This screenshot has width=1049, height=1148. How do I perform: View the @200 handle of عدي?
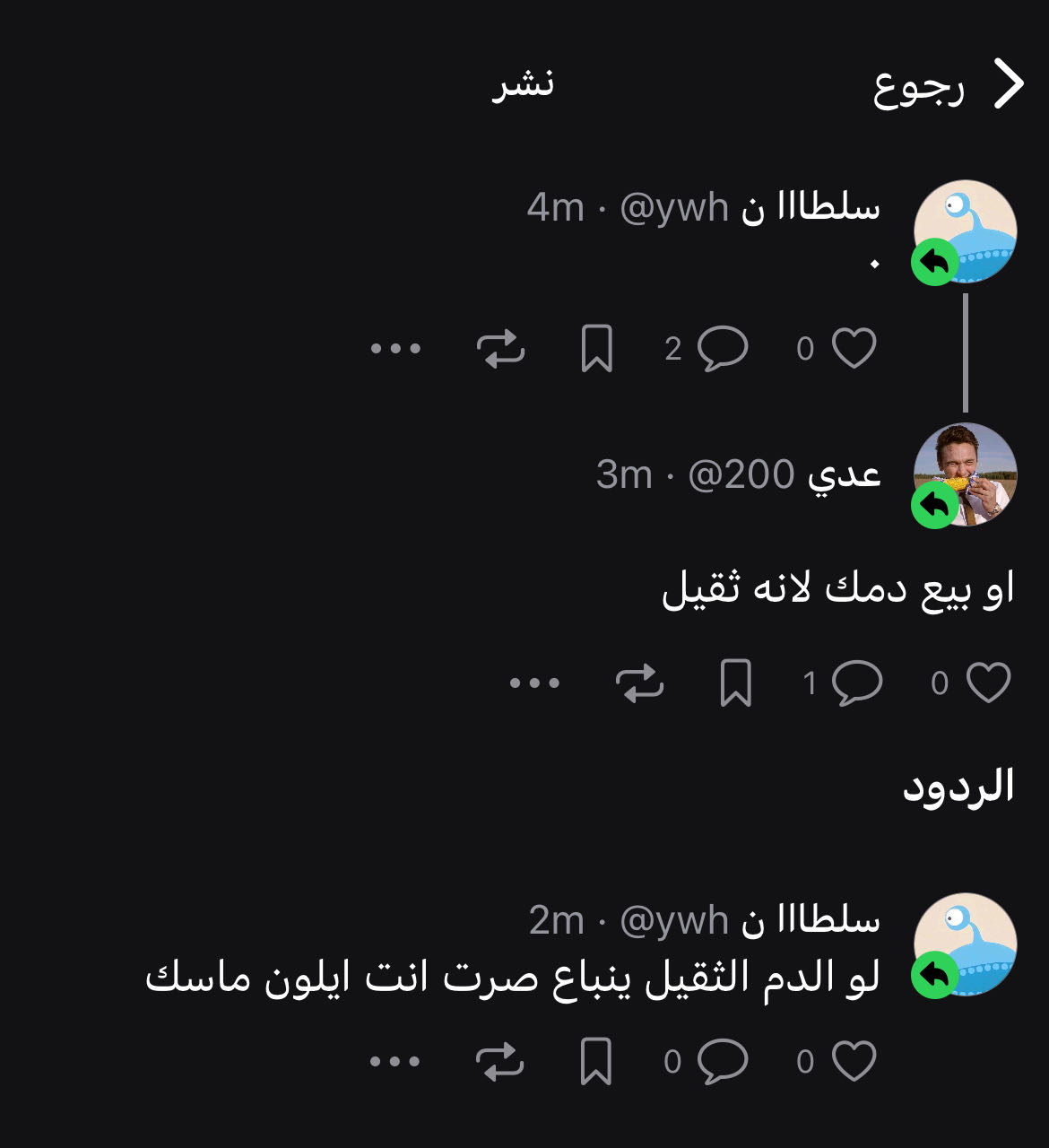741,474
